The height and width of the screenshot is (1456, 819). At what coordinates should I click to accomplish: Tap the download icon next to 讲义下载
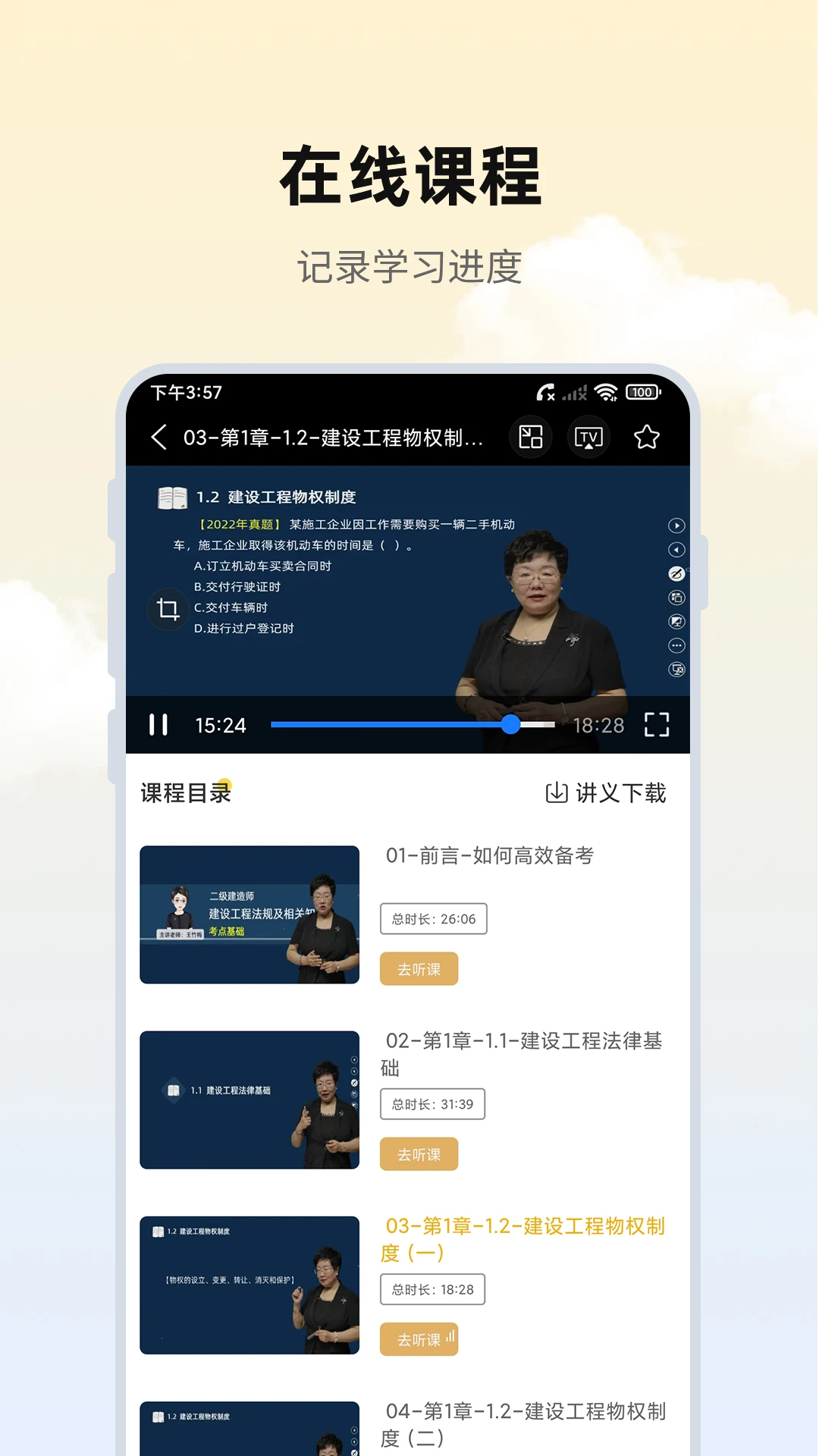pyautogui.click(x=556, y=793)
